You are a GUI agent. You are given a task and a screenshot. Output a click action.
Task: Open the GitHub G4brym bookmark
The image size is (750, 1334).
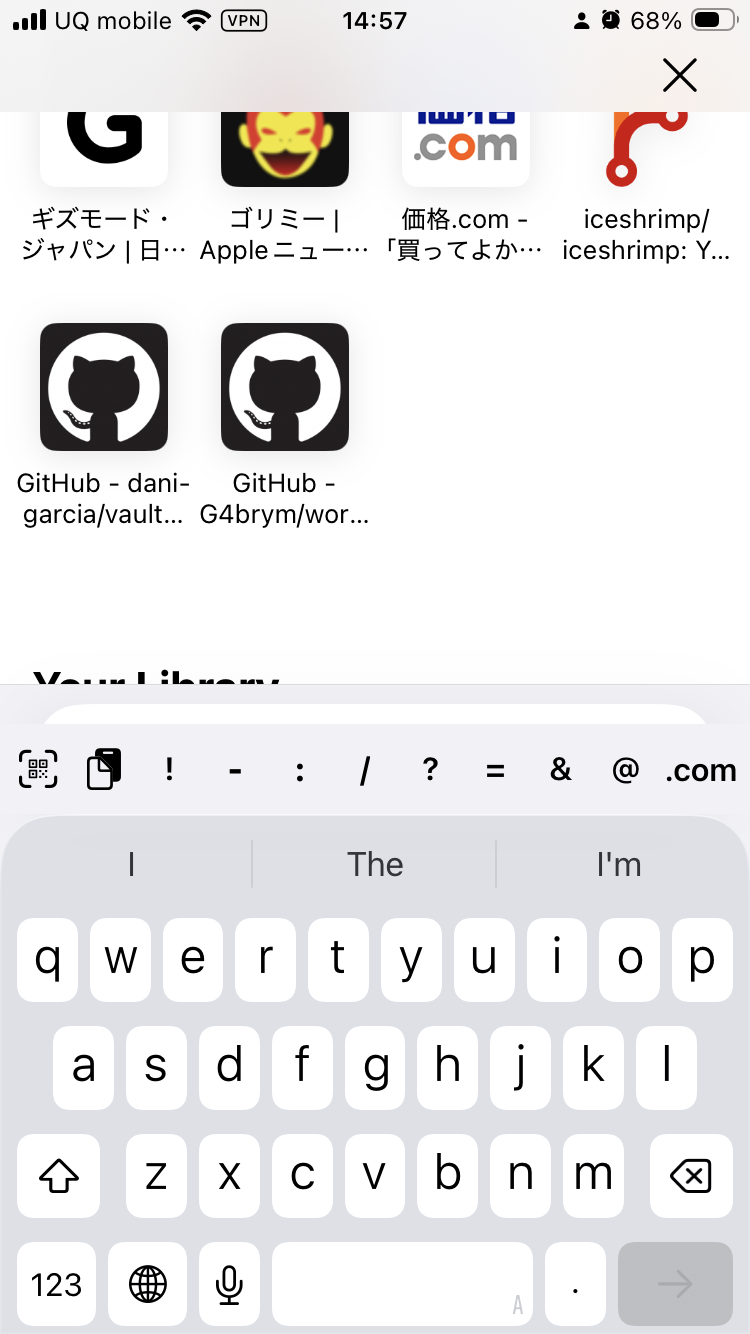[x=285, y=387]
